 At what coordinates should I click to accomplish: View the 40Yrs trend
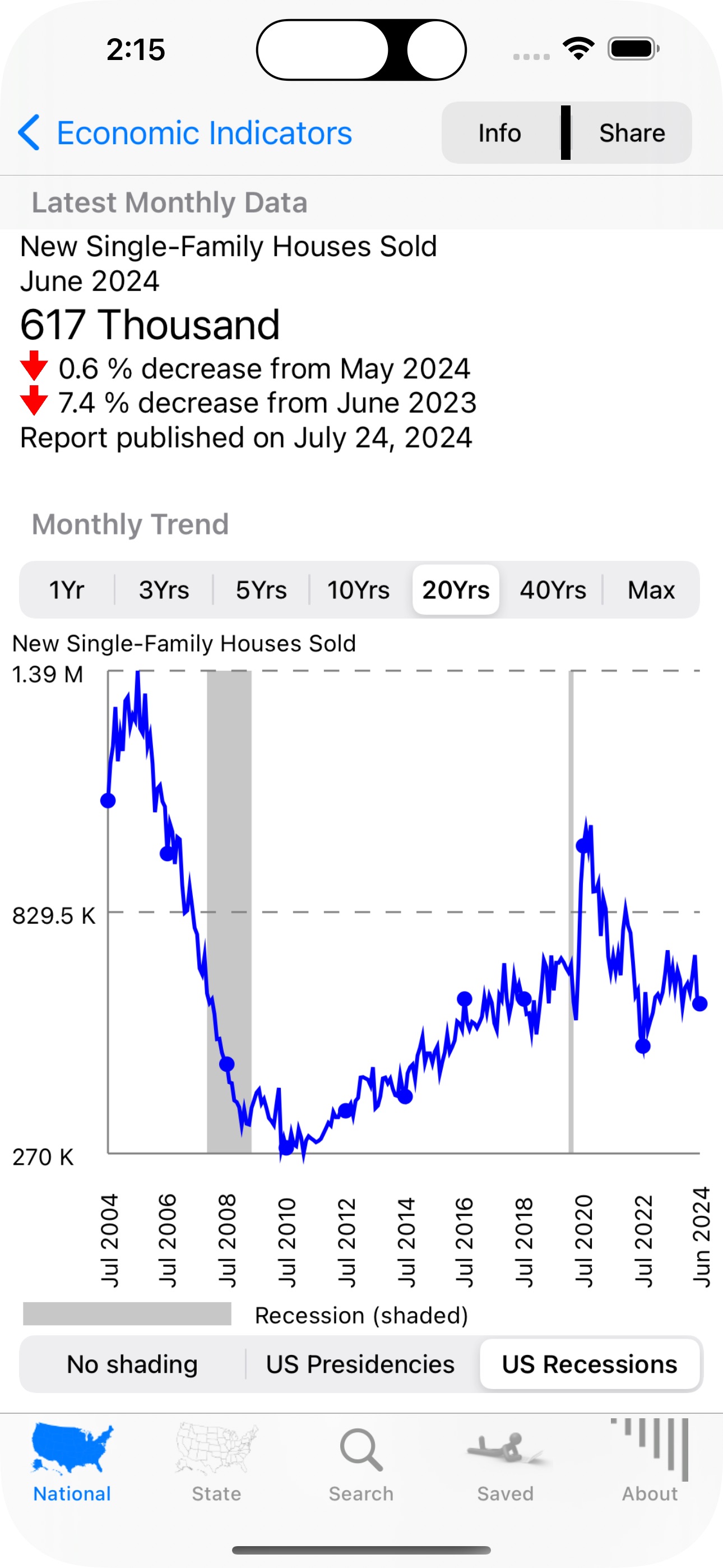(553, 590)
